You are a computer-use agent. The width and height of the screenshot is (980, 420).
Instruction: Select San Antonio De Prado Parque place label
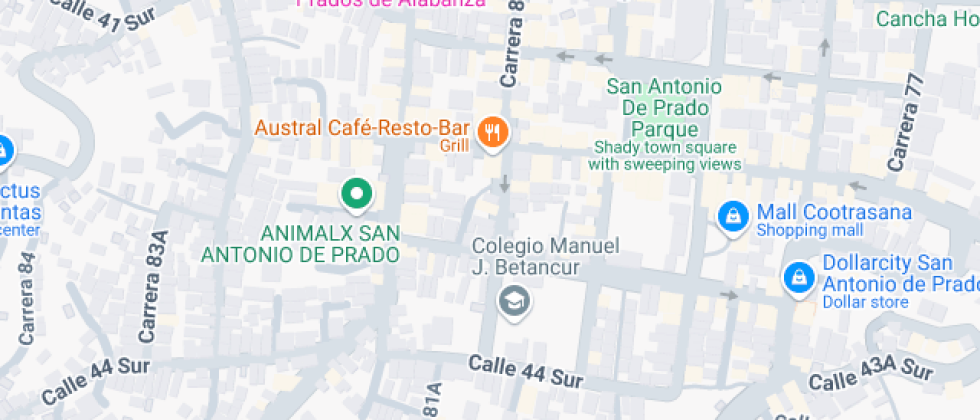664,108
